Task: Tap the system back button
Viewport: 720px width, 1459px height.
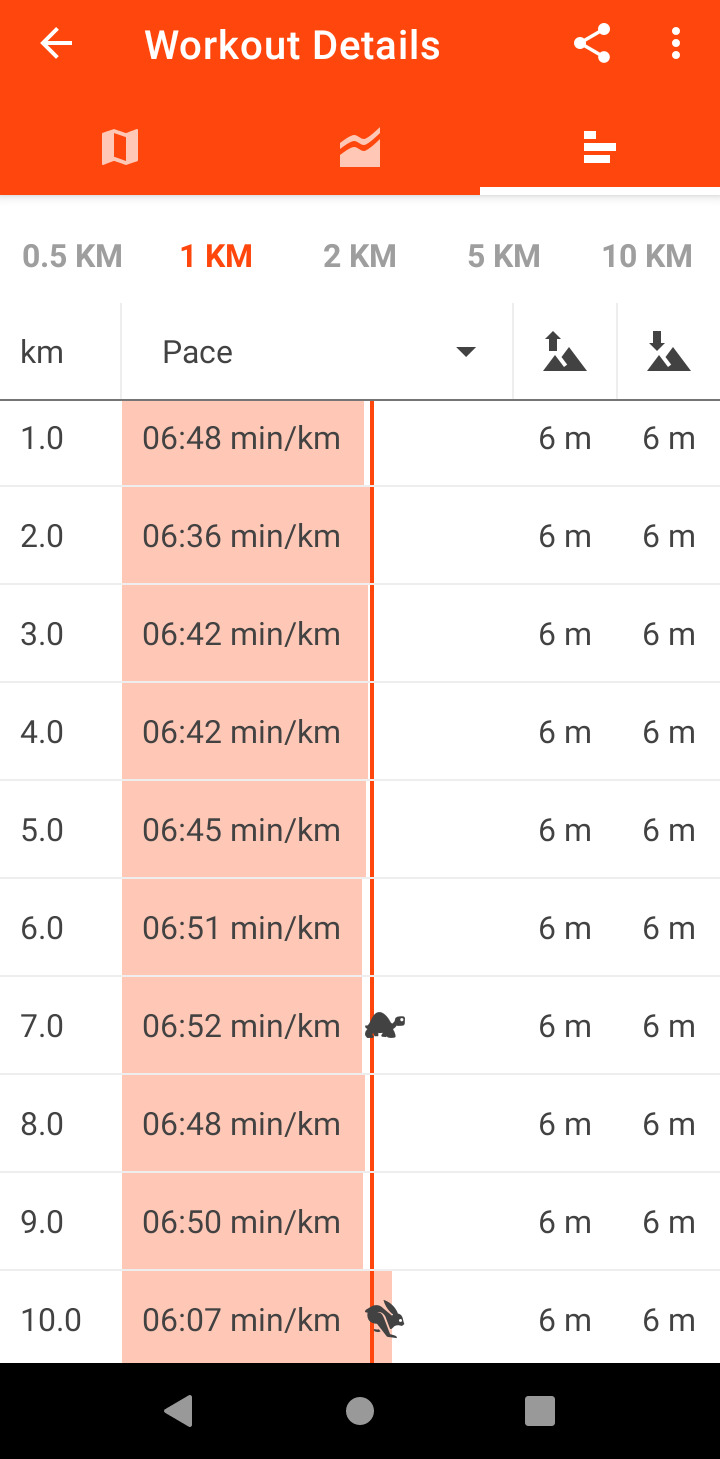Action: (x=179, y=1411)
